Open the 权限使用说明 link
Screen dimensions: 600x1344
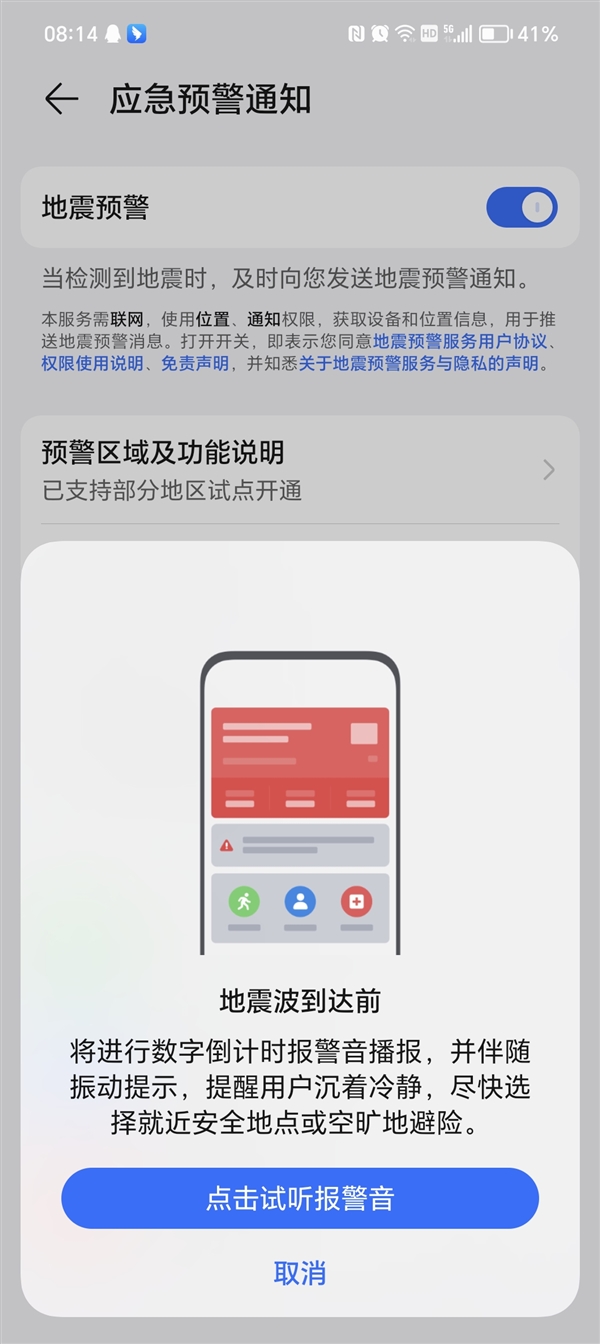(x=92, y=364)
